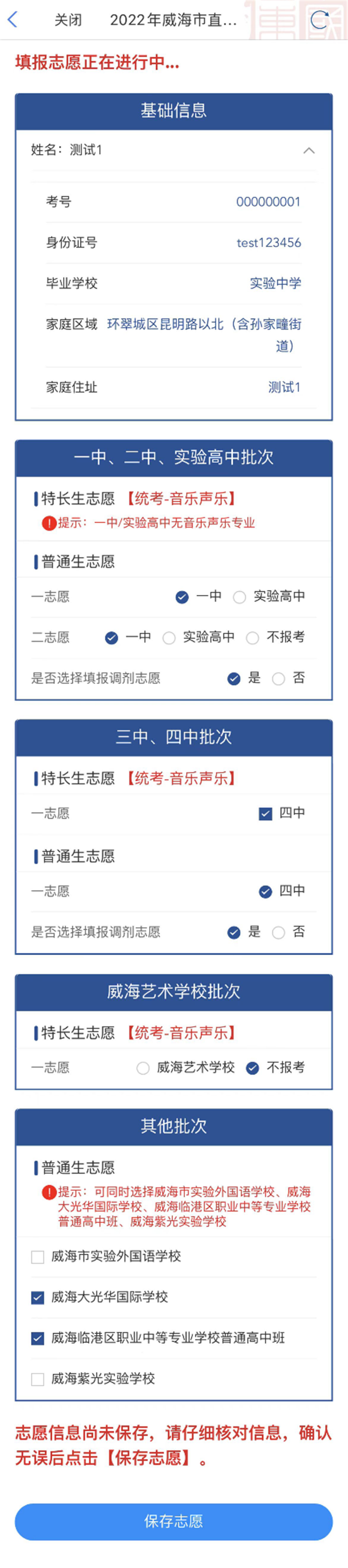Uncheck 威海临港区职业中等专业学校普通高中班
This screenshot has height=1568, width=348.
point(38,1338)
